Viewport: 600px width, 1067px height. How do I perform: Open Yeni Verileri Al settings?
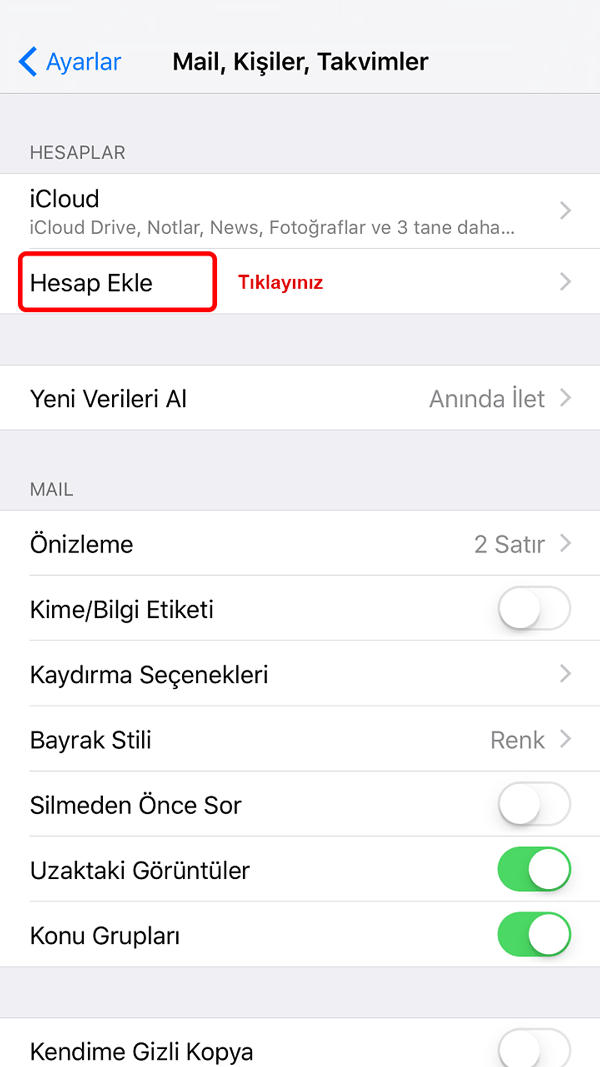point(300,399)
